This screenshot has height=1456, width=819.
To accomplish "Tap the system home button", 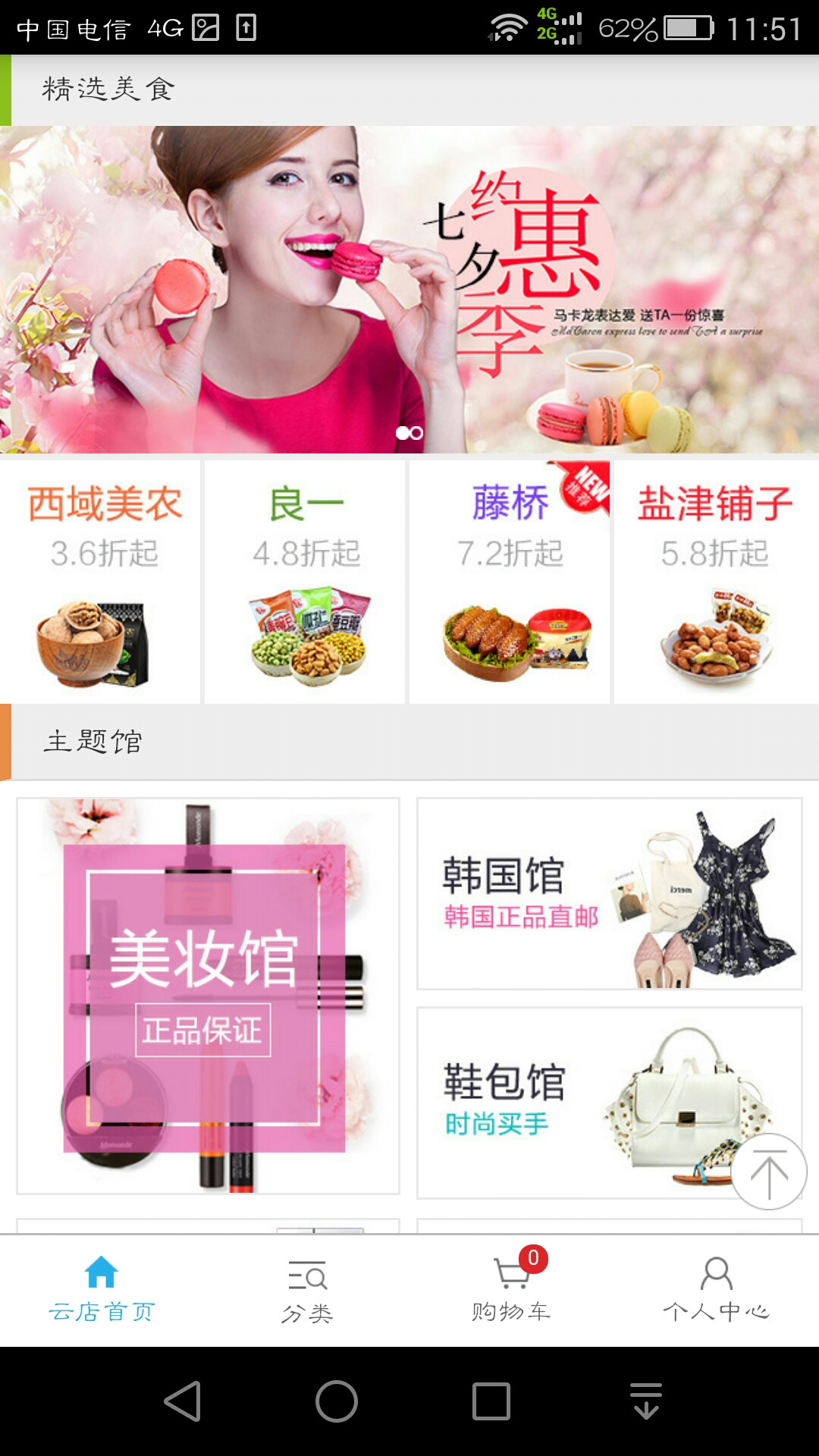I will click(337, 1401).
